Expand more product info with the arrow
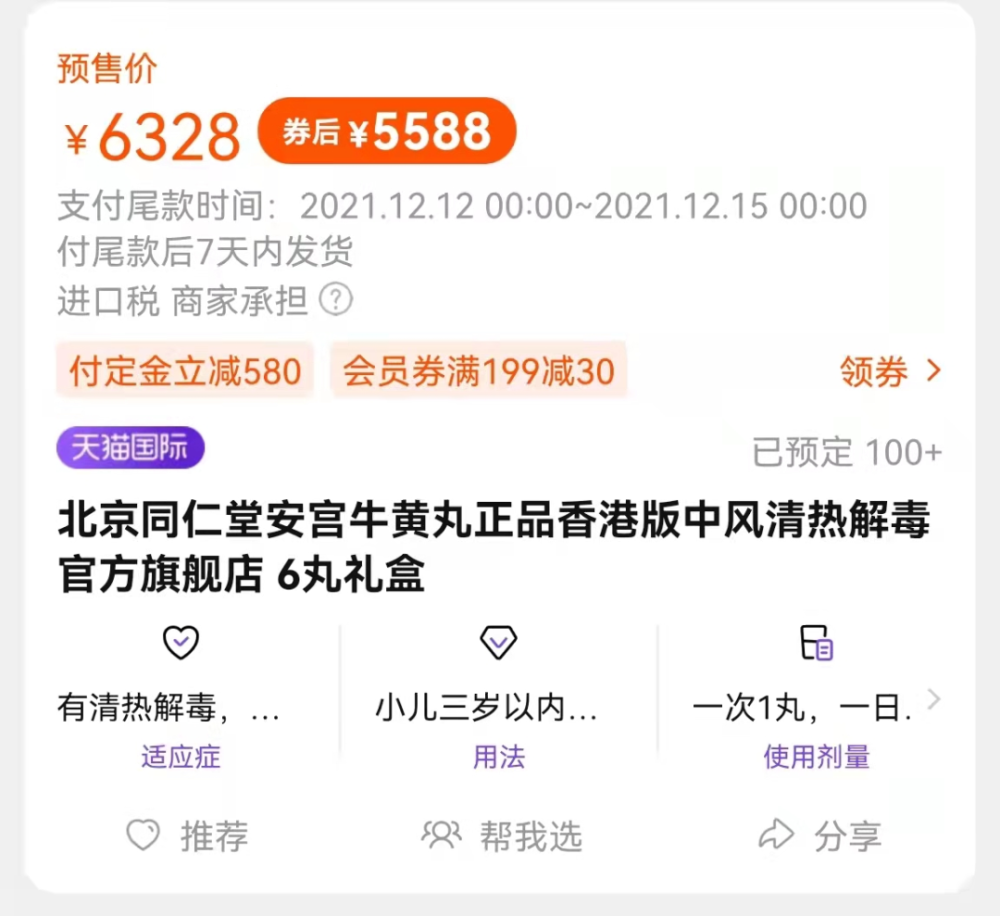 (934, 700)
